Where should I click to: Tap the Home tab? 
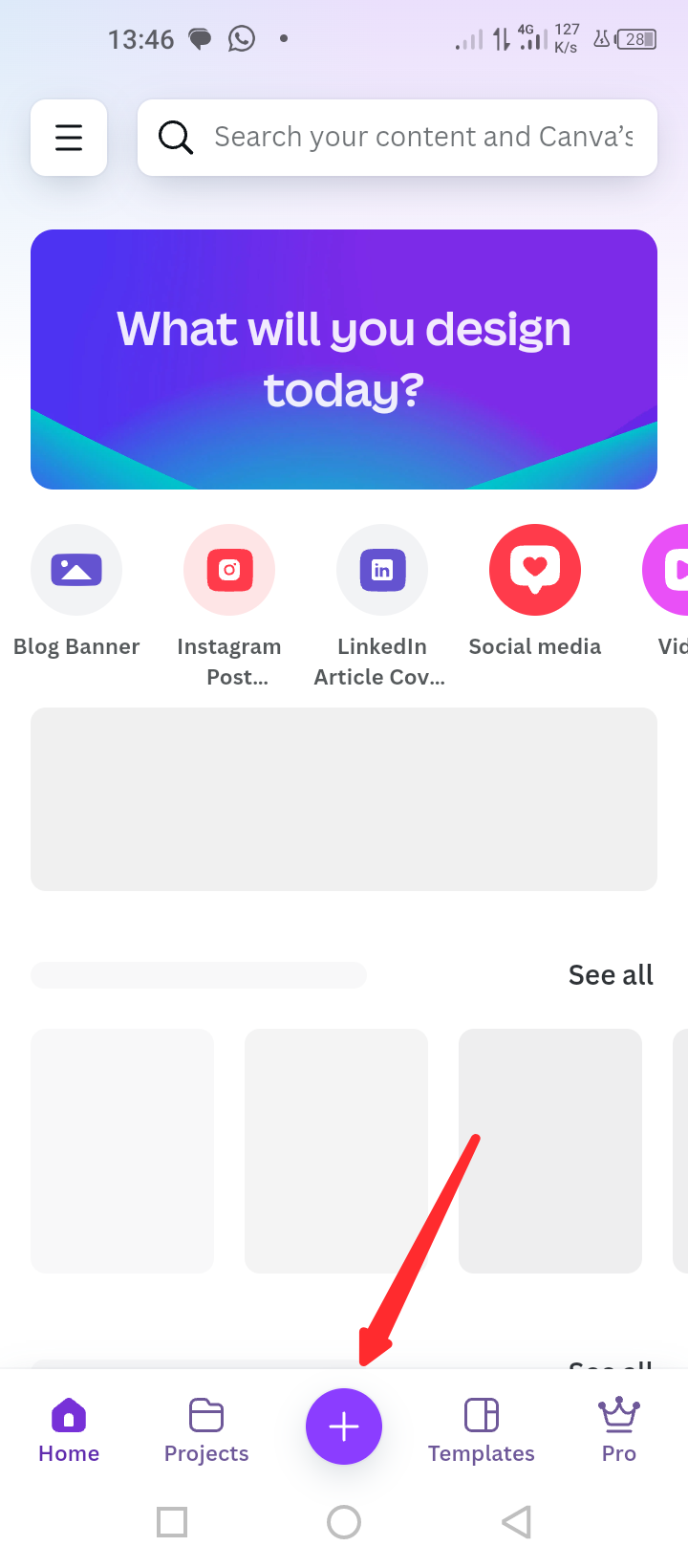coord(69,1431)
